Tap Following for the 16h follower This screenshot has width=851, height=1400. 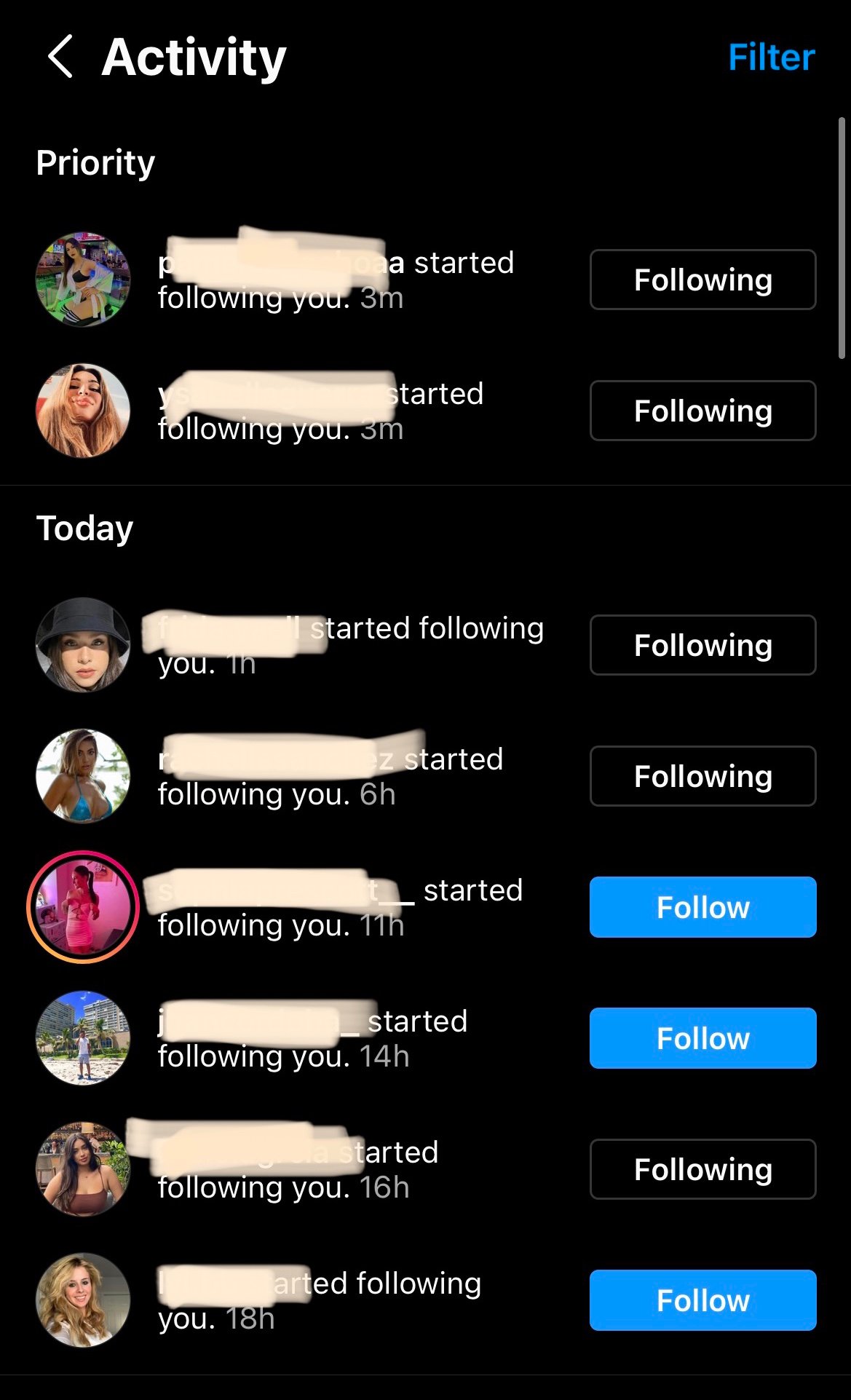click(702, 1169)
